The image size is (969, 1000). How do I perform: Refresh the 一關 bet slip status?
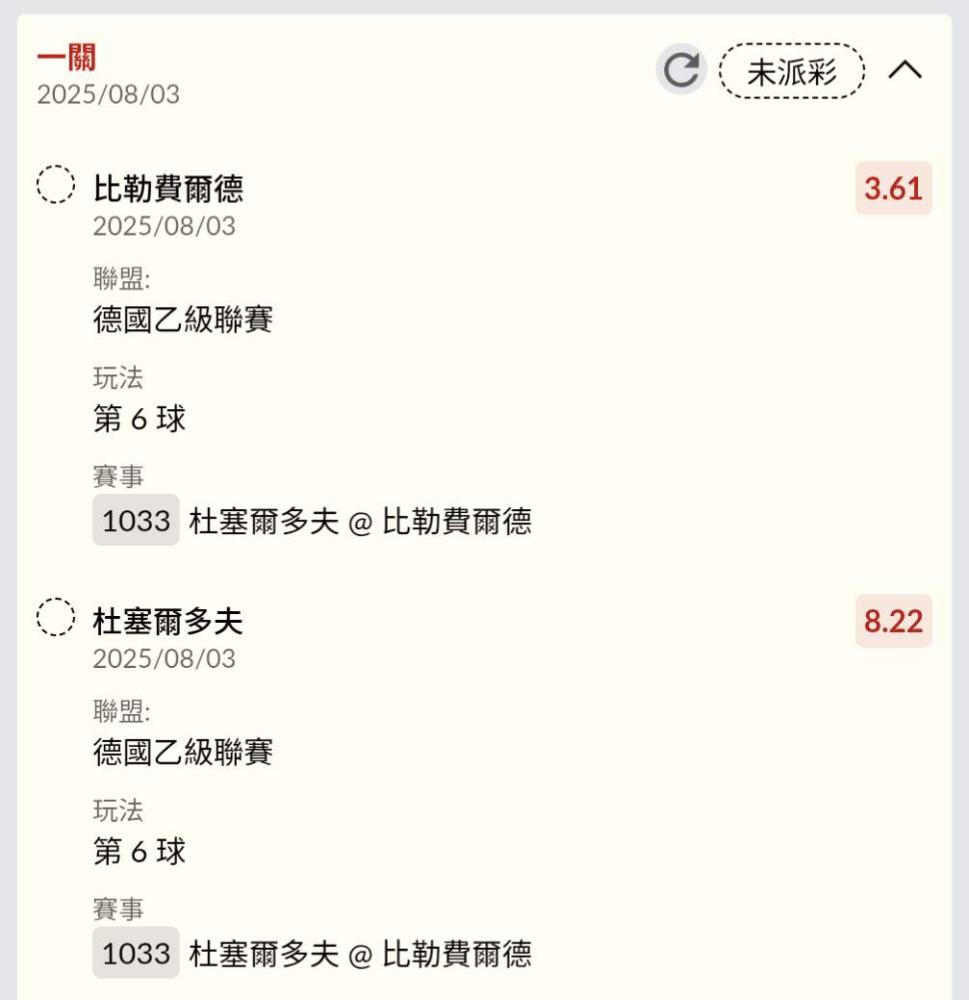point(681,71)
